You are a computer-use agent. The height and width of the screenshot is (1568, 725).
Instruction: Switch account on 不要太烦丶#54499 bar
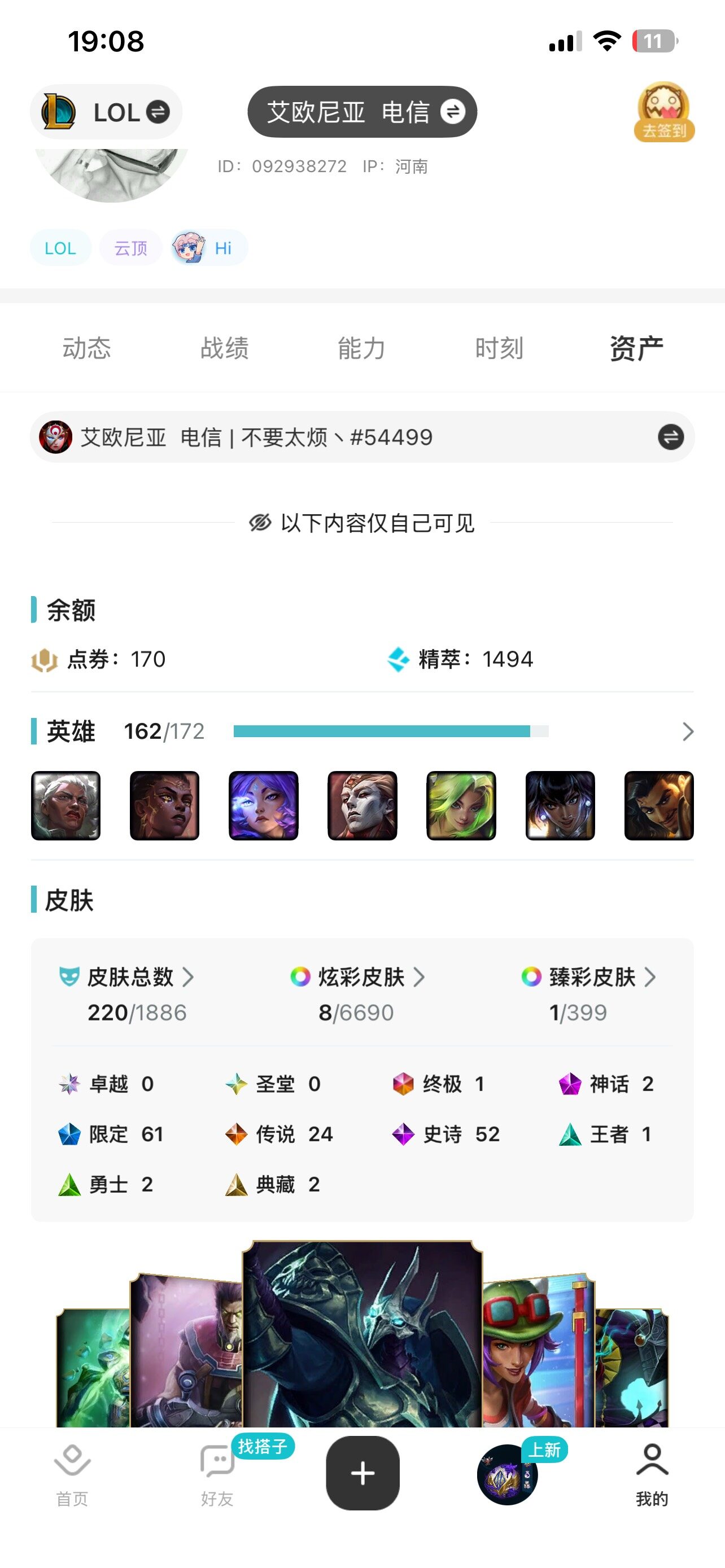click(x=670, y=437)
